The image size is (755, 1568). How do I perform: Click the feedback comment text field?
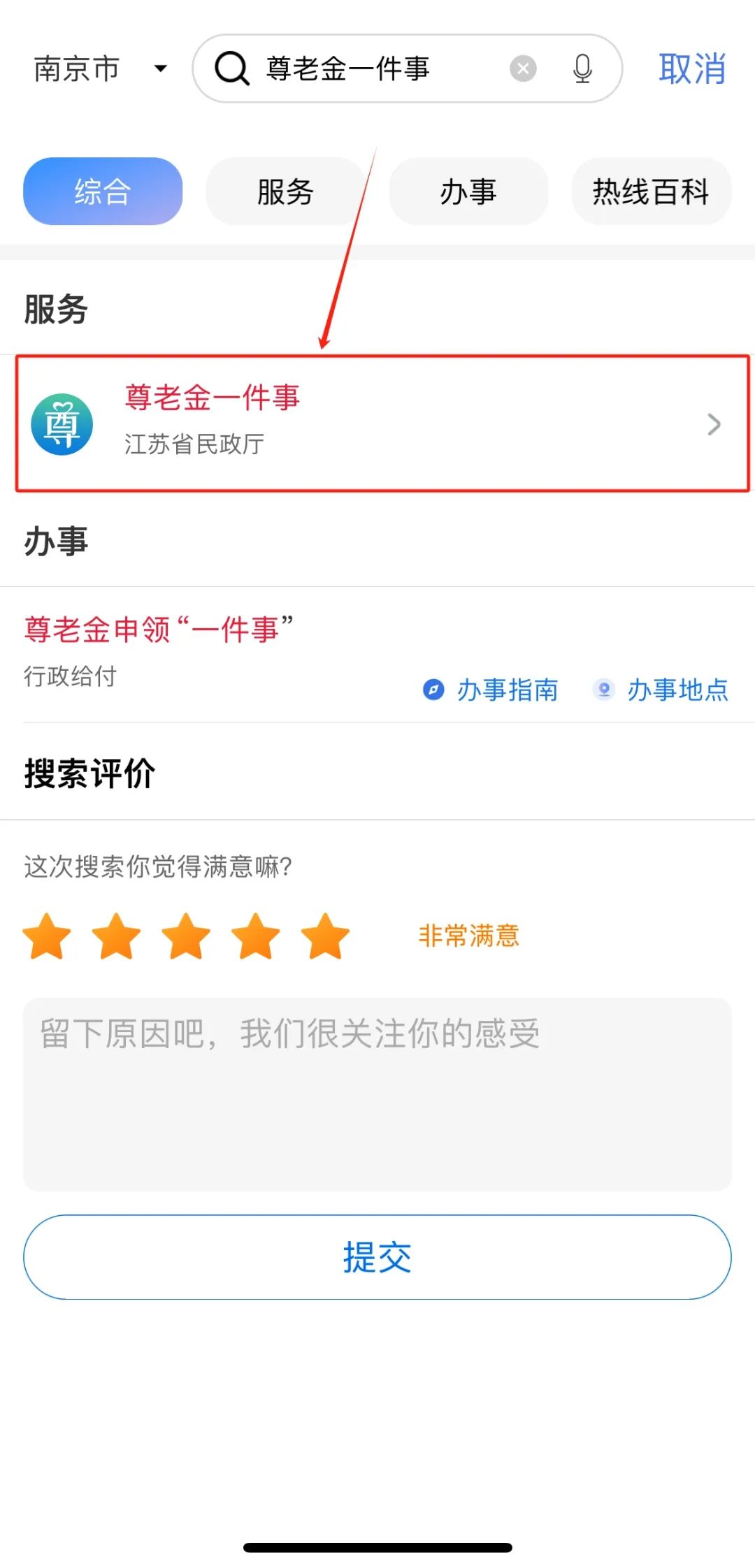[x=377, y=1090]
